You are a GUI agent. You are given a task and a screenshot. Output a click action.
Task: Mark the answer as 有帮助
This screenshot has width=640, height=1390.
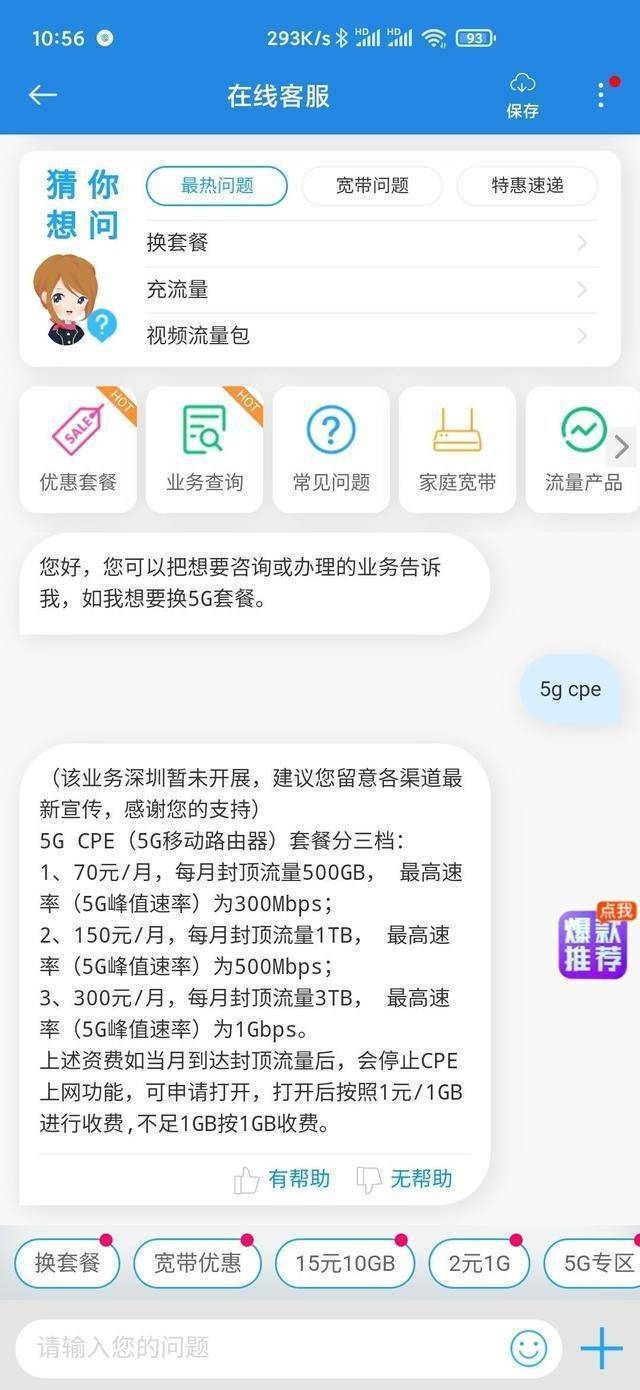[283, 1180]
